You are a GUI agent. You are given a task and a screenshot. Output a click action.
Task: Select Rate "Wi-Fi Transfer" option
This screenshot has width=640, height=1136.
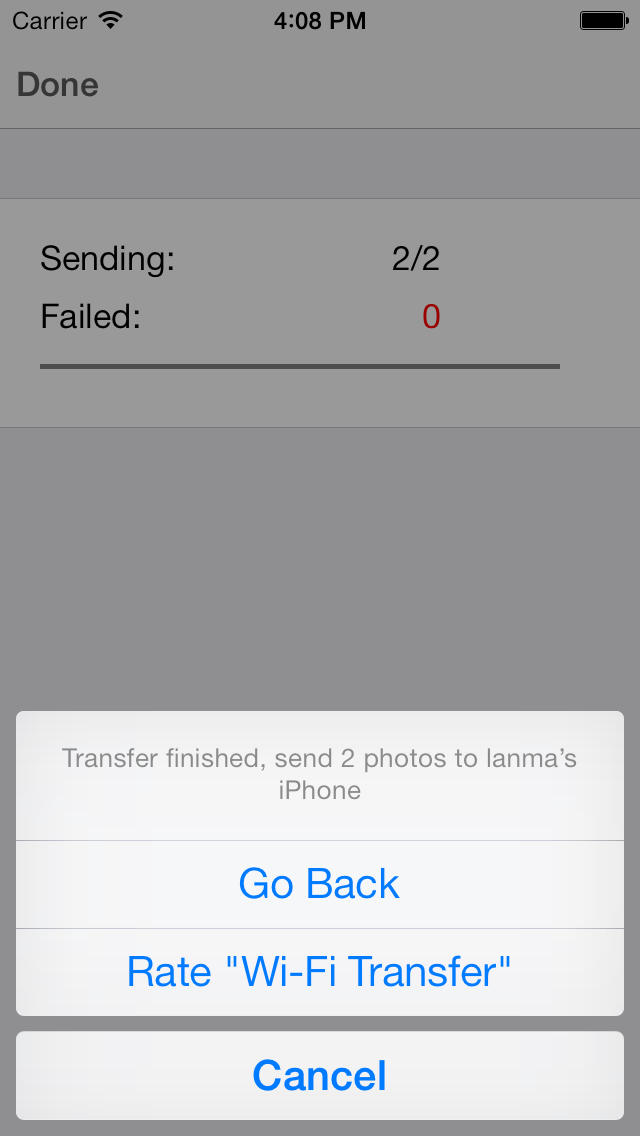[x=320, y=972]
